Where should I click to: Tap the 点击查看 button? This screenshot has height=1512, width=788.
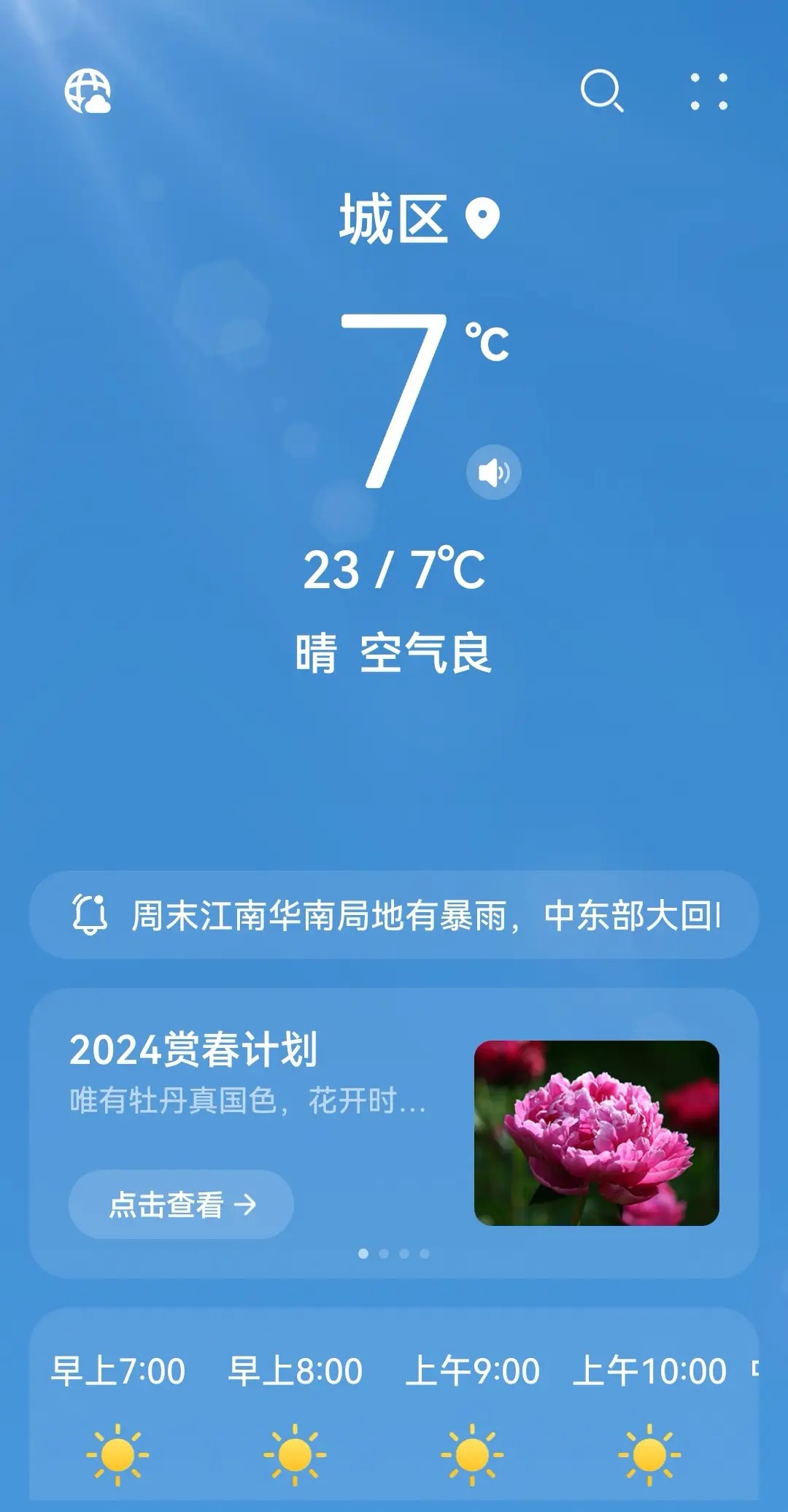(181, 1204)
